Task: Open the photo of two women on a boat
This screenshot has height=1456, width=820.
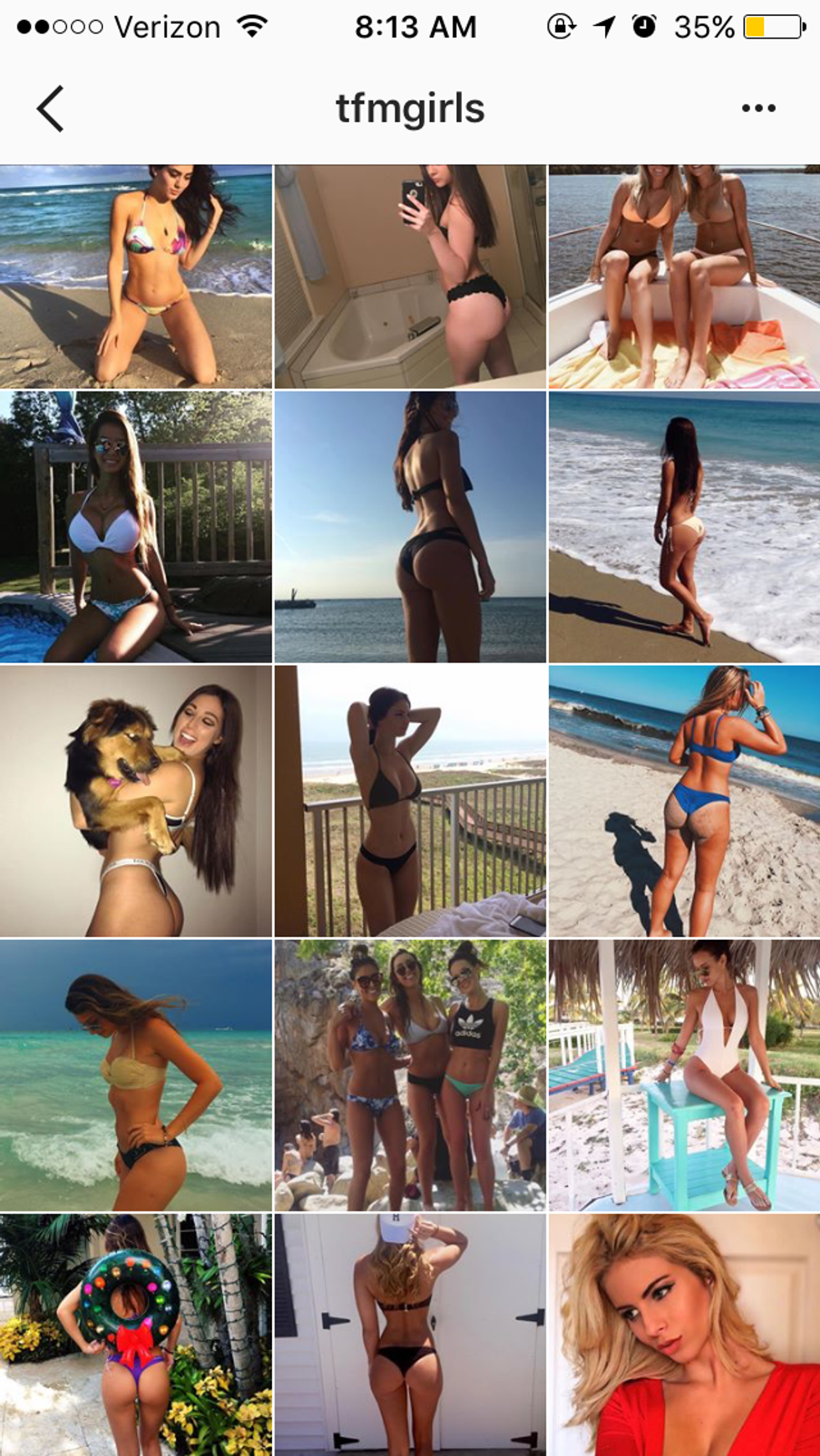Action: [x=684, y=276]
